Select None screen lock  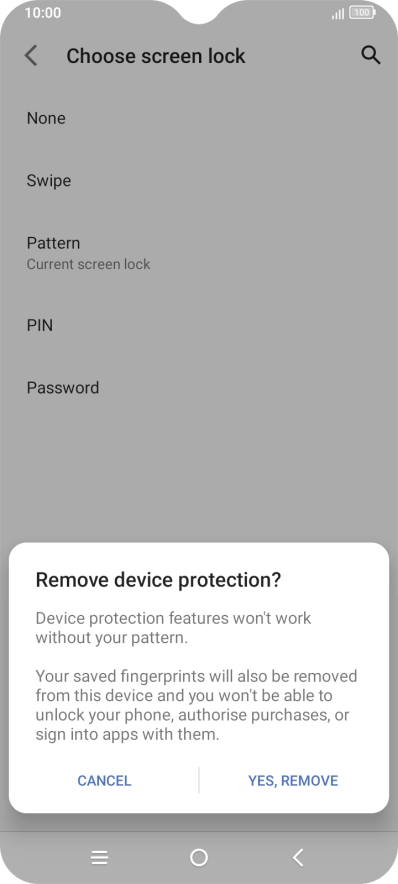pyautogui.click(x=199, y=118)
